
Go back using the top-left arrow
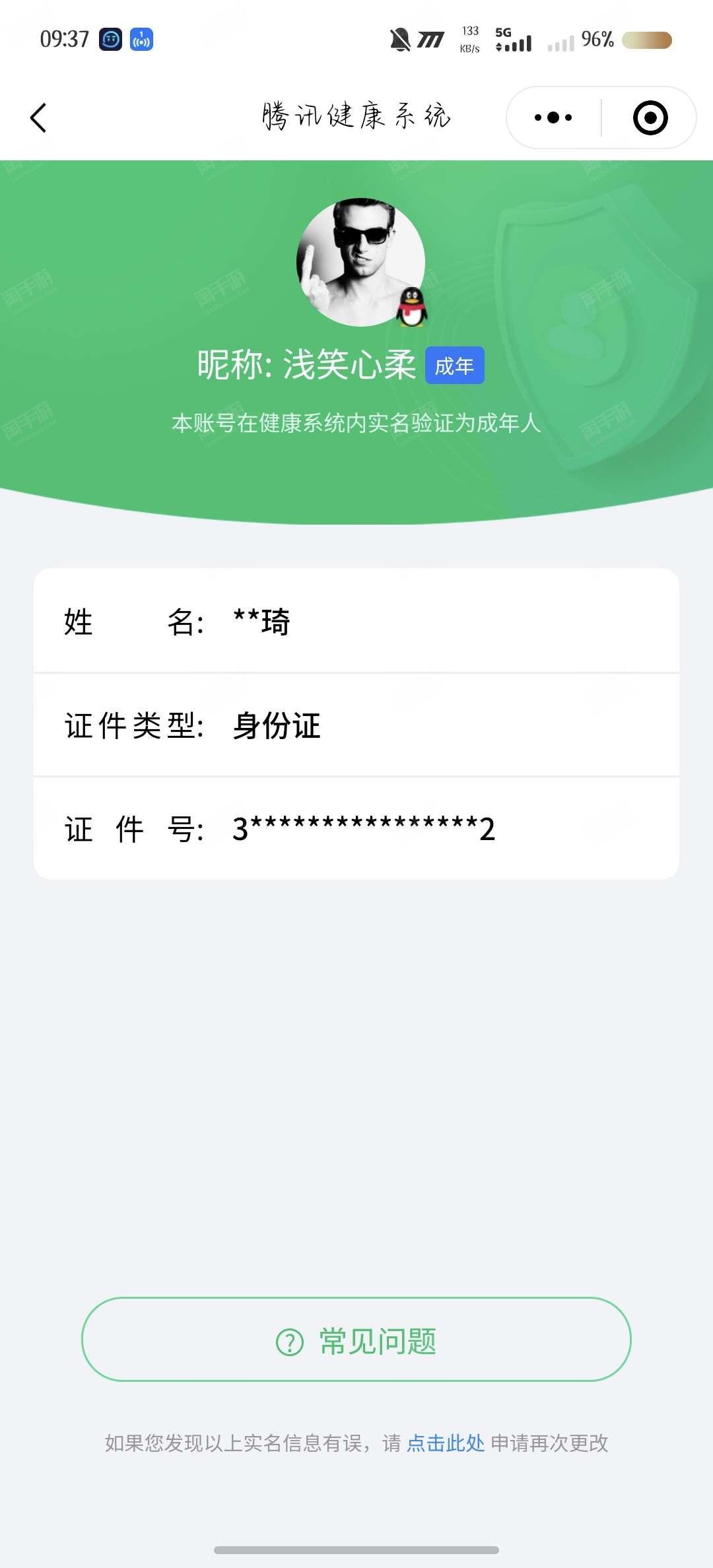pyautogui.click(x=39, y=118)
